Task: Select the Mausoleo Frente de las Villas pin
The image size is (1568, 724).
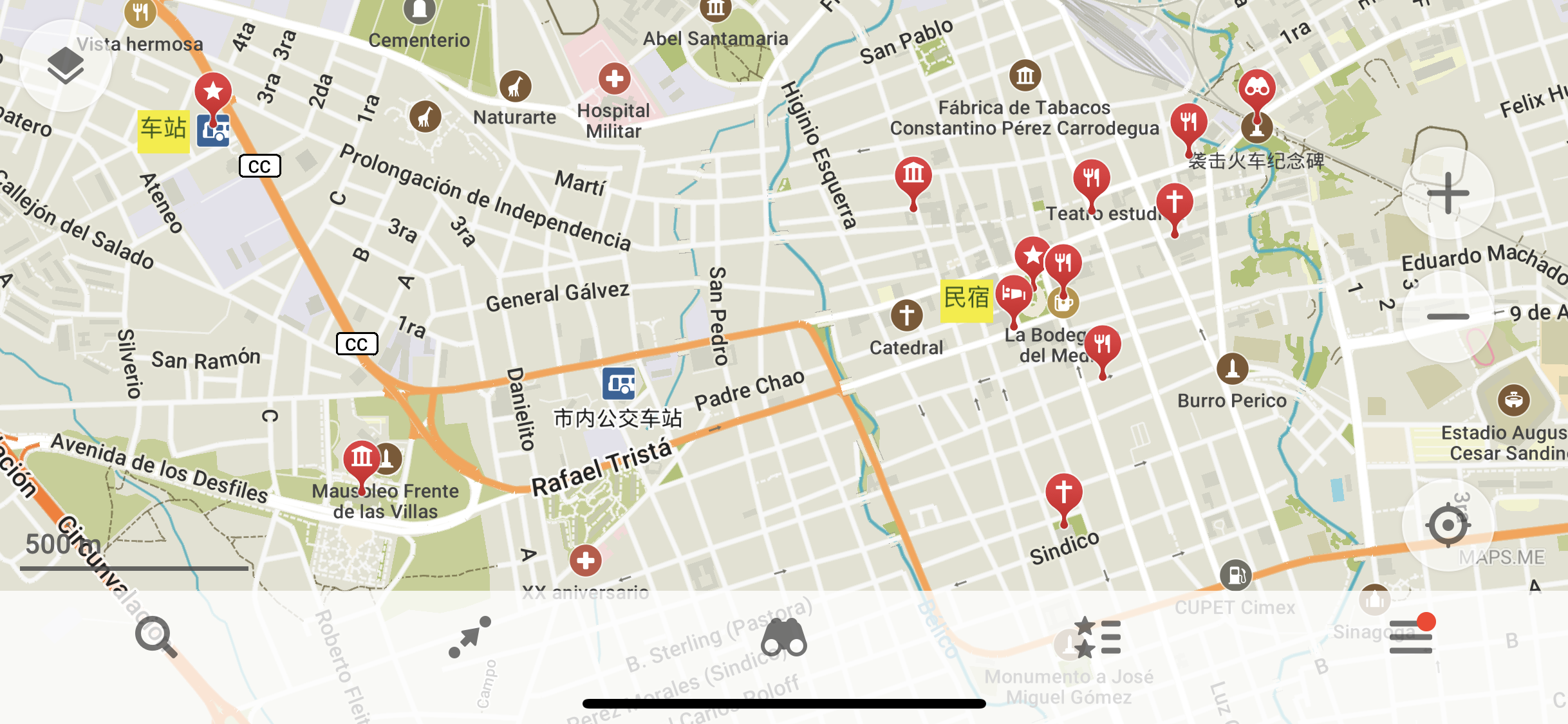Action: click(361, 458)
